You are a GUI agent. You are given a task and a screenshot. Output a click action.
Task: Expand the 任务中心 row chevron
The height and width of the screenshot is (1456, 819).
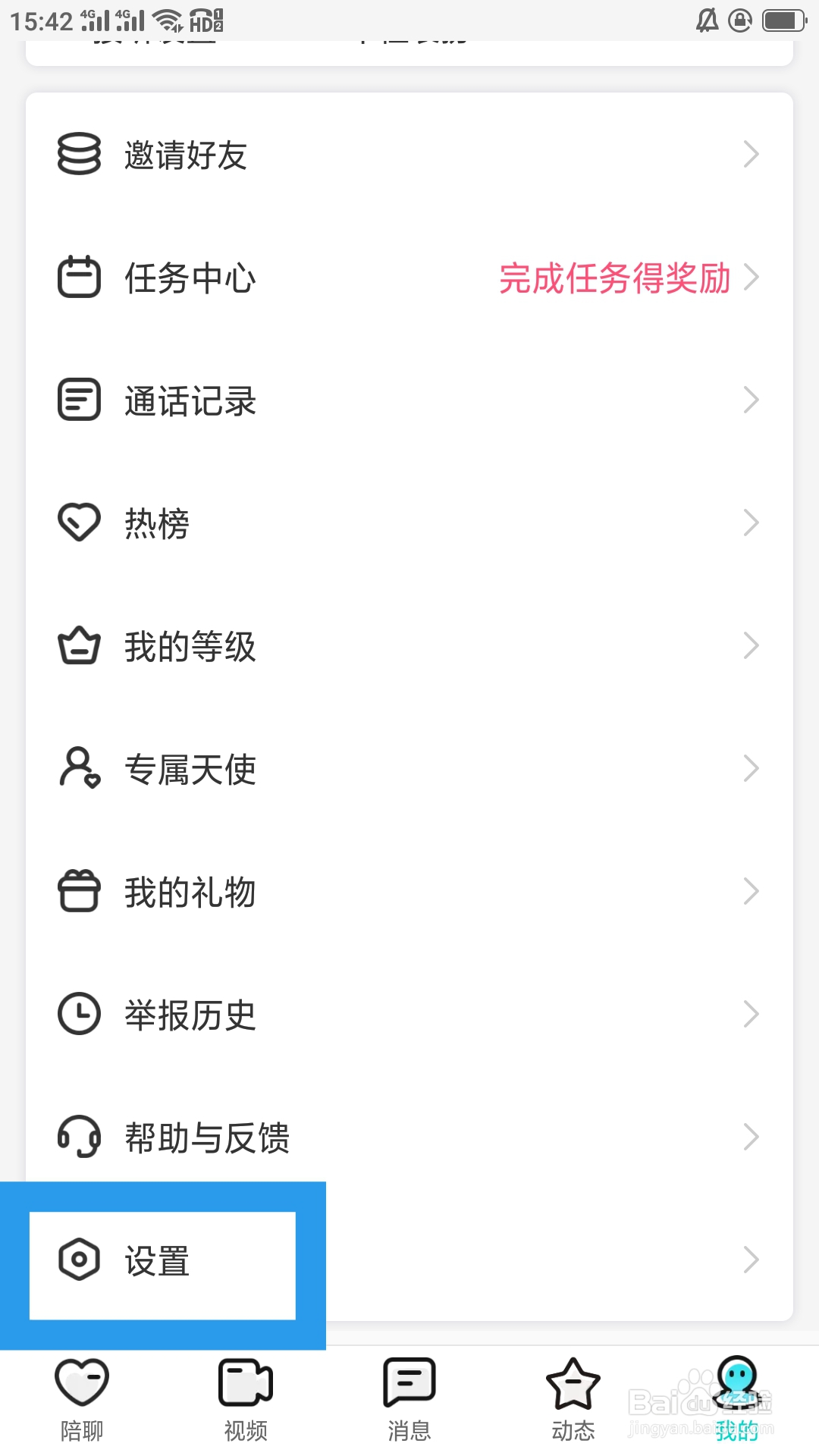pos(751,277)
